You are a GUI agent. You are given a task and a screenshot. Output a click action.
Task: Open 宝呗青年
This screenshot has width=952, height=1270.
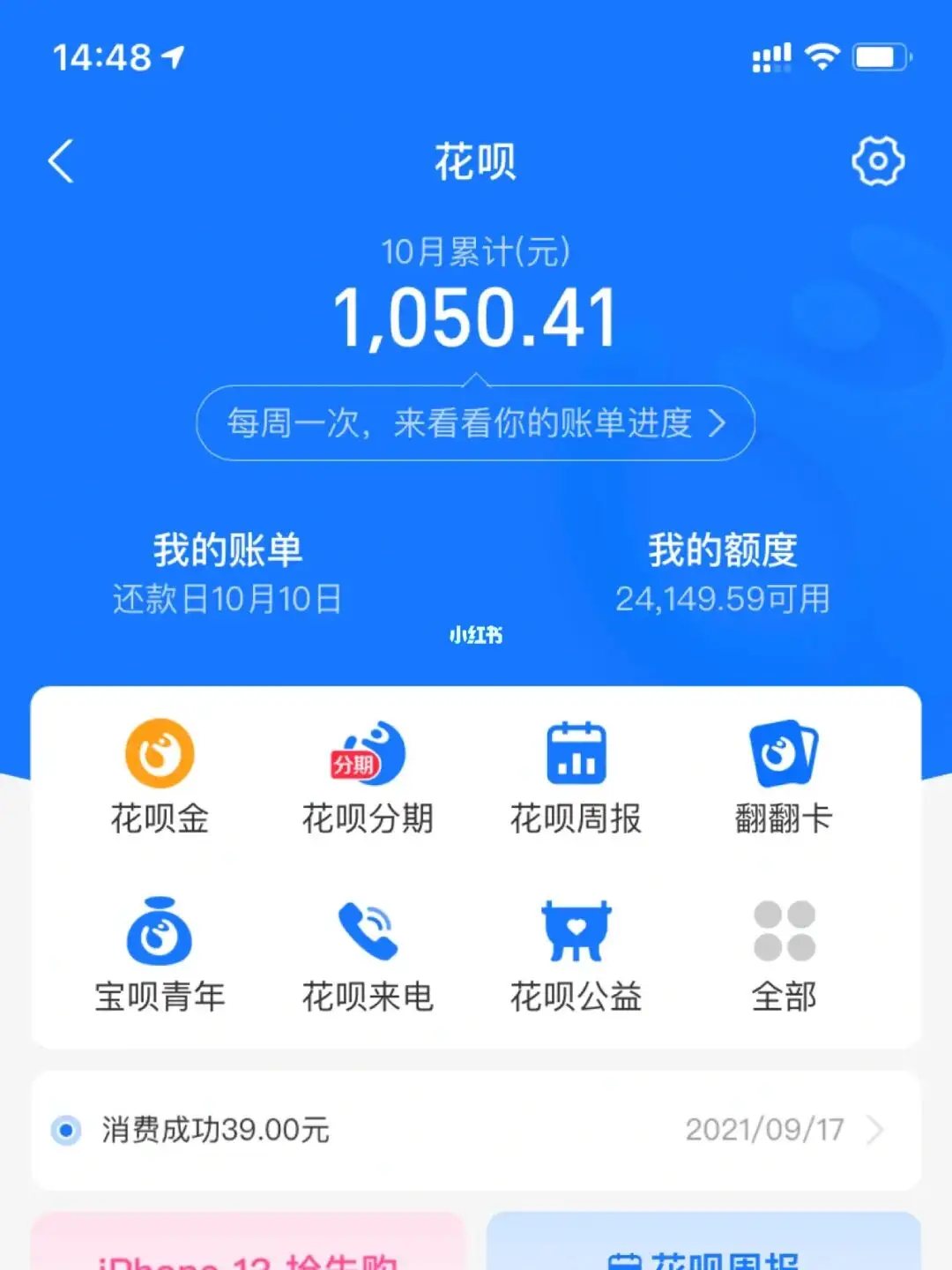(160, 954)
